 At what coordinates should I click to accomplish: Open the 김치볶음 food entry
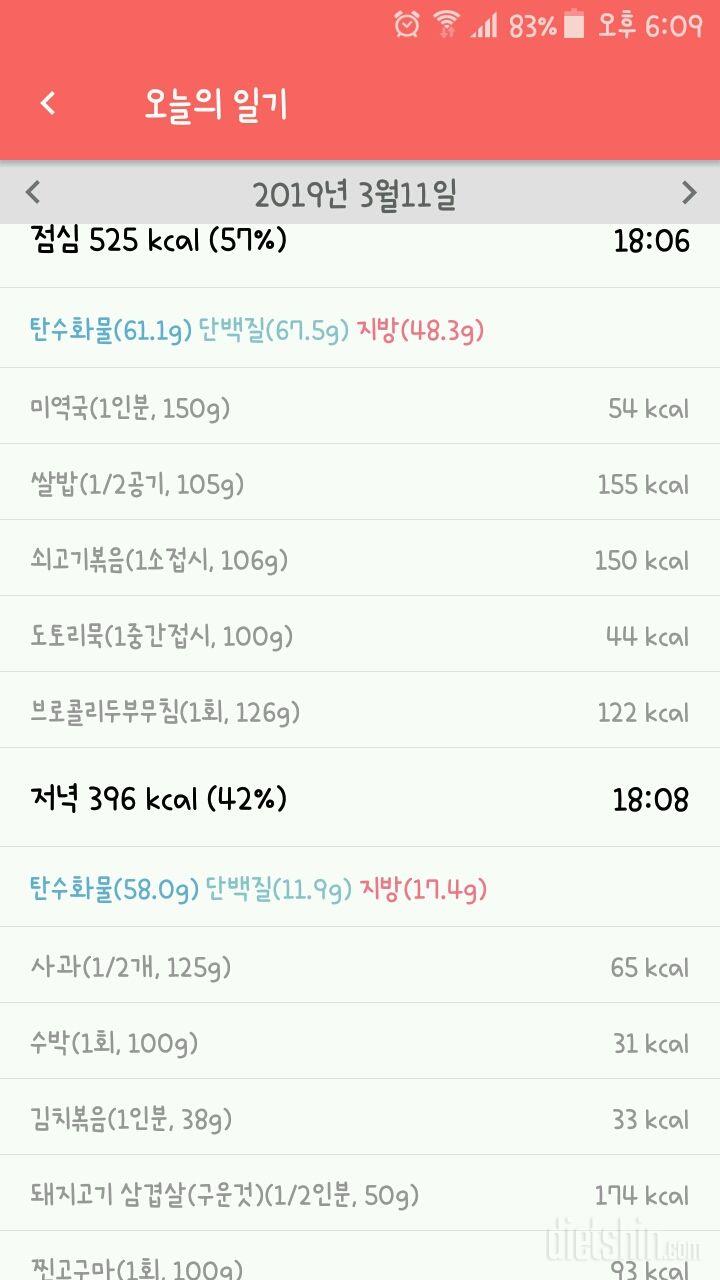(x=360, y=1118)
